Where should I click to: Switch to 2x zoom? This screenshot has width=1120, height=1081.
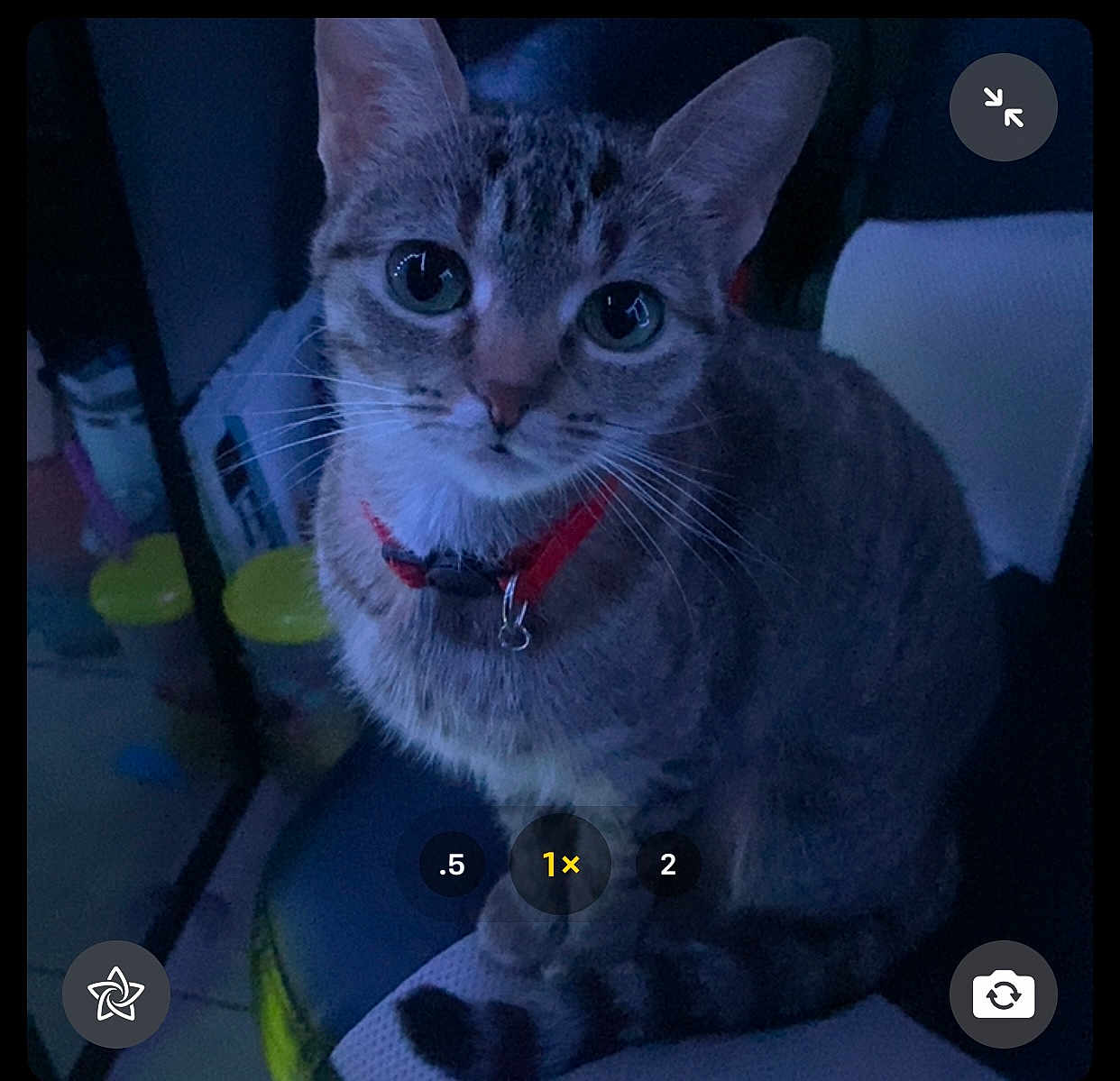point(668,865)
